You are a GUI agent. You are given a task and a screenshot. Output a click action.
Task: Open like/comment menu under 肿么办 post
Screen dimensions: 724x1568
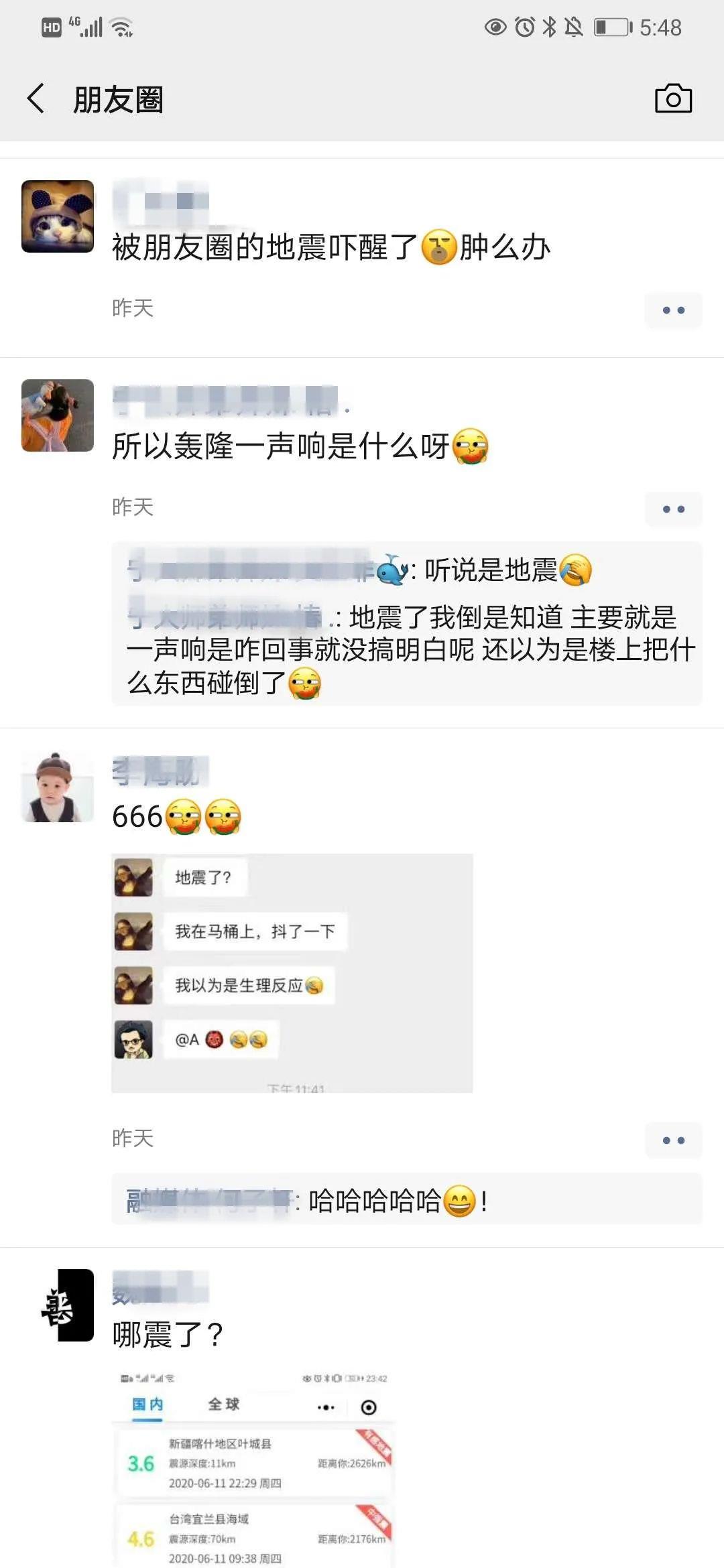pyautogui.click(x=673, y=310)
